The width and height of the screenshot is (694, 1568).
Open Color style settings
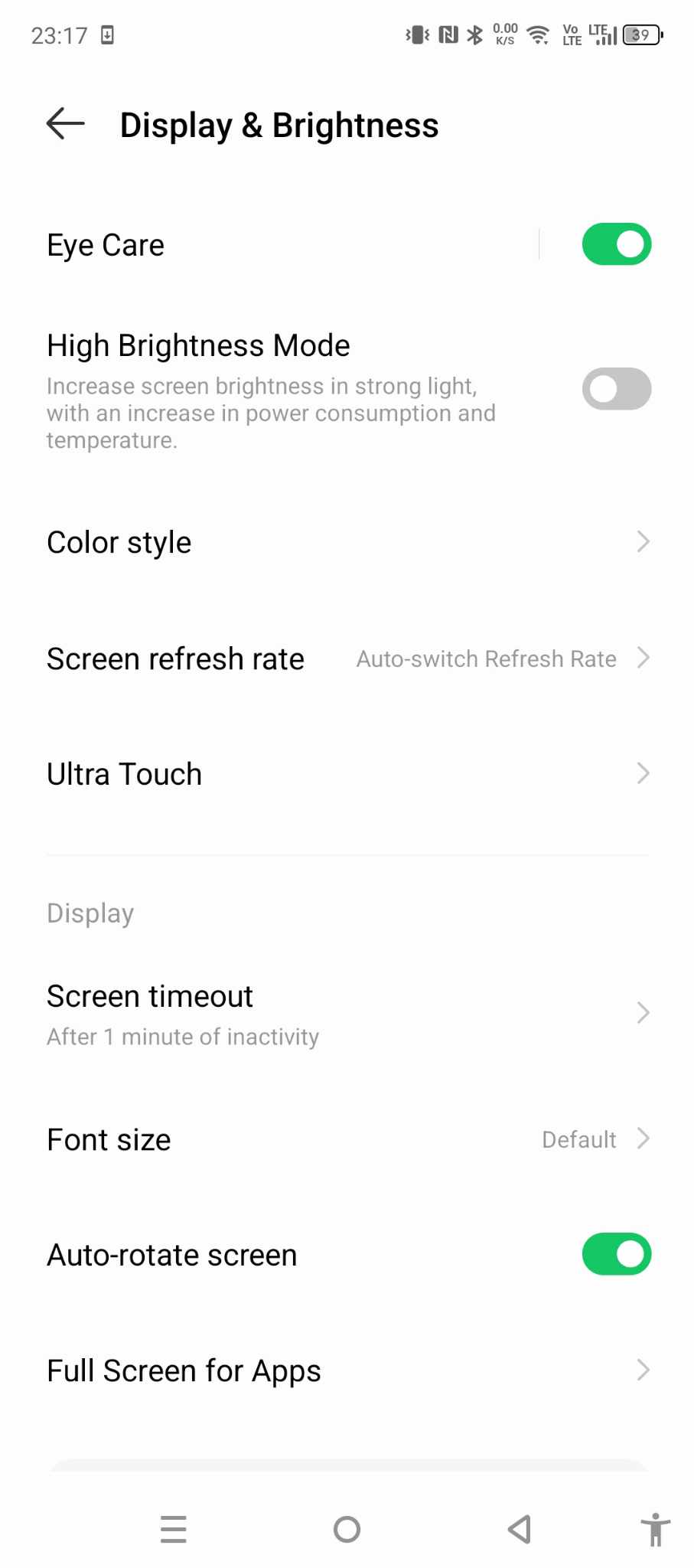coord(347,542)
